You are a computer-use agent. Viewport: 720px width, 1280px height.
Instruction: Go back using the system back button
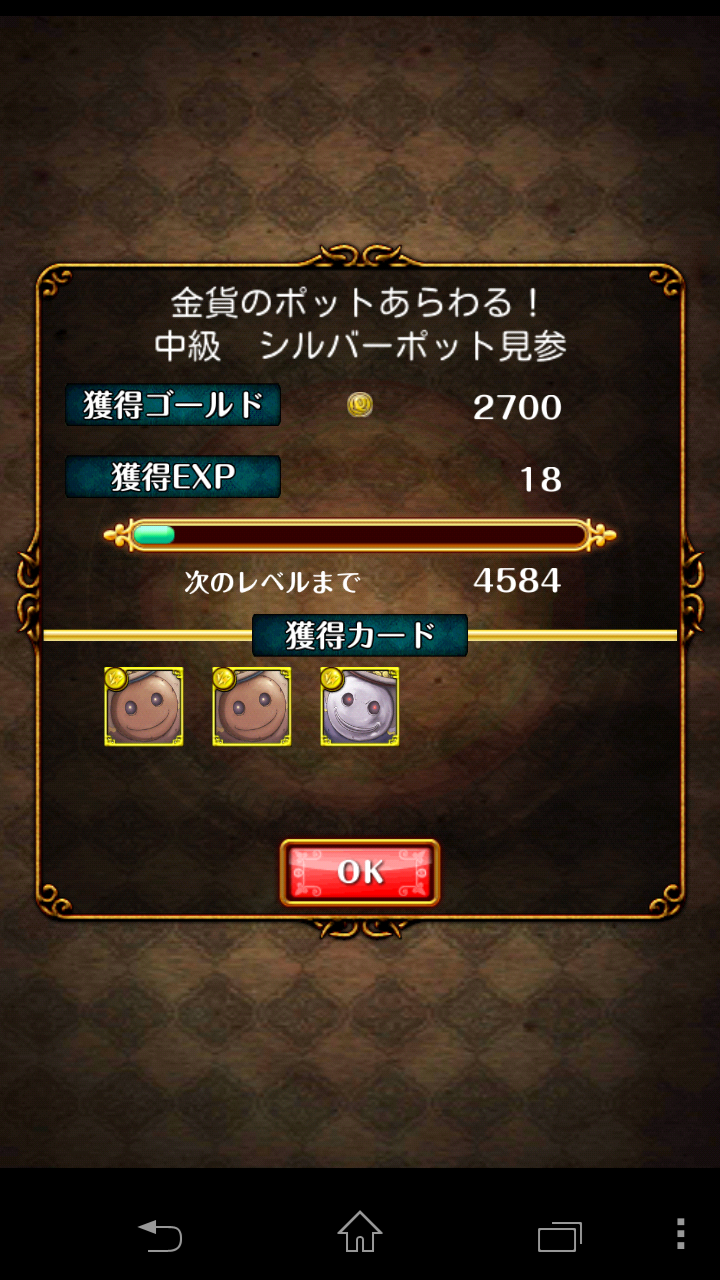point(160,1235)
